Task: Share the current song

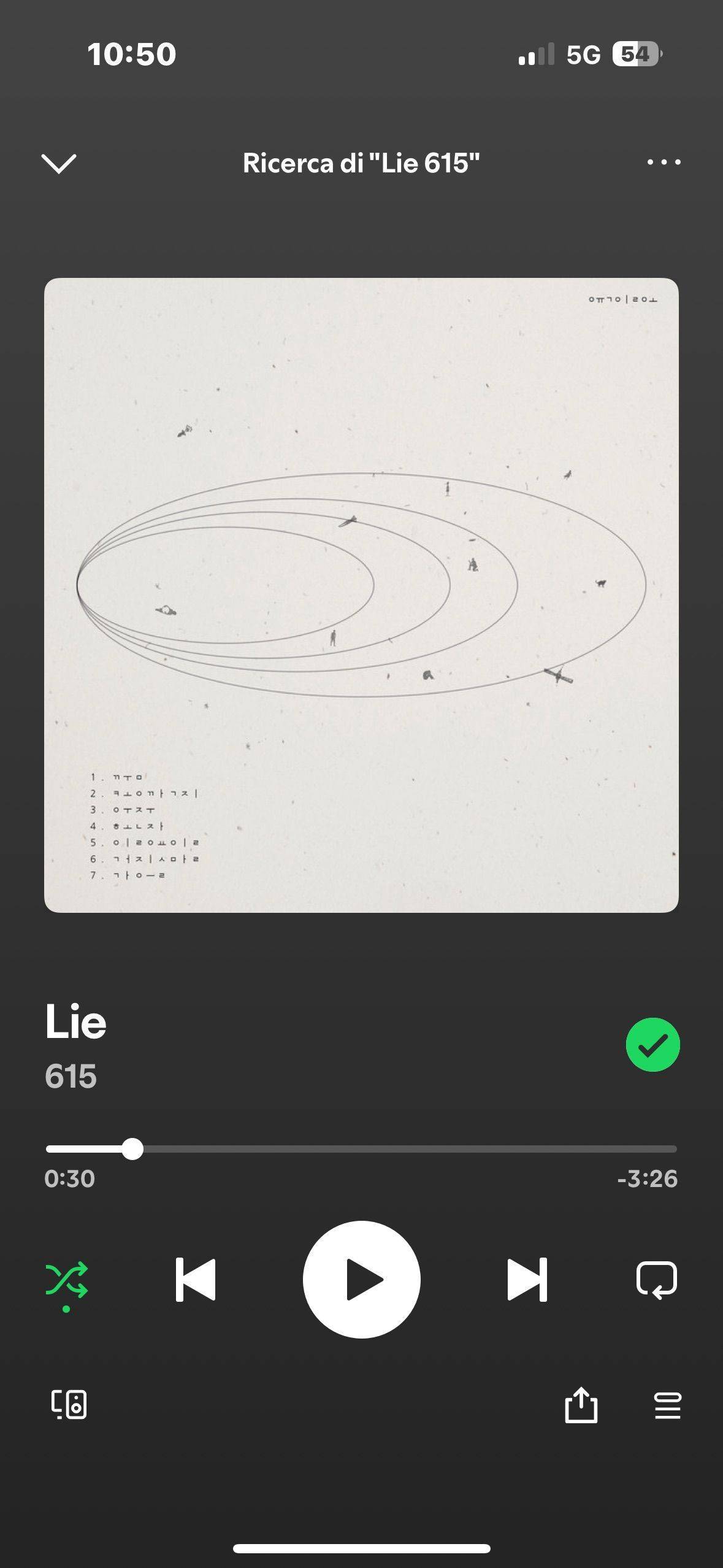Action: [x=581, y=1404]
